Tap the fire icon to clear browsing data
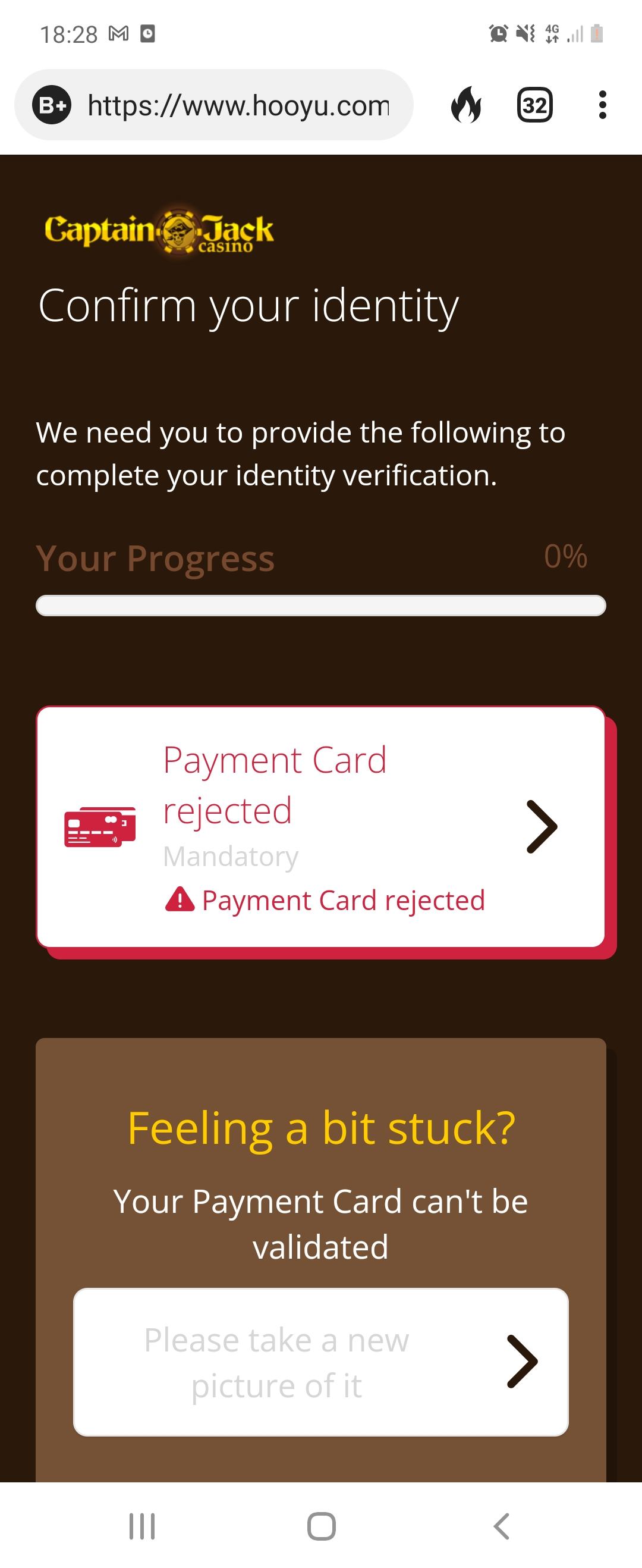642x1568 pixels. pos(466,105)
